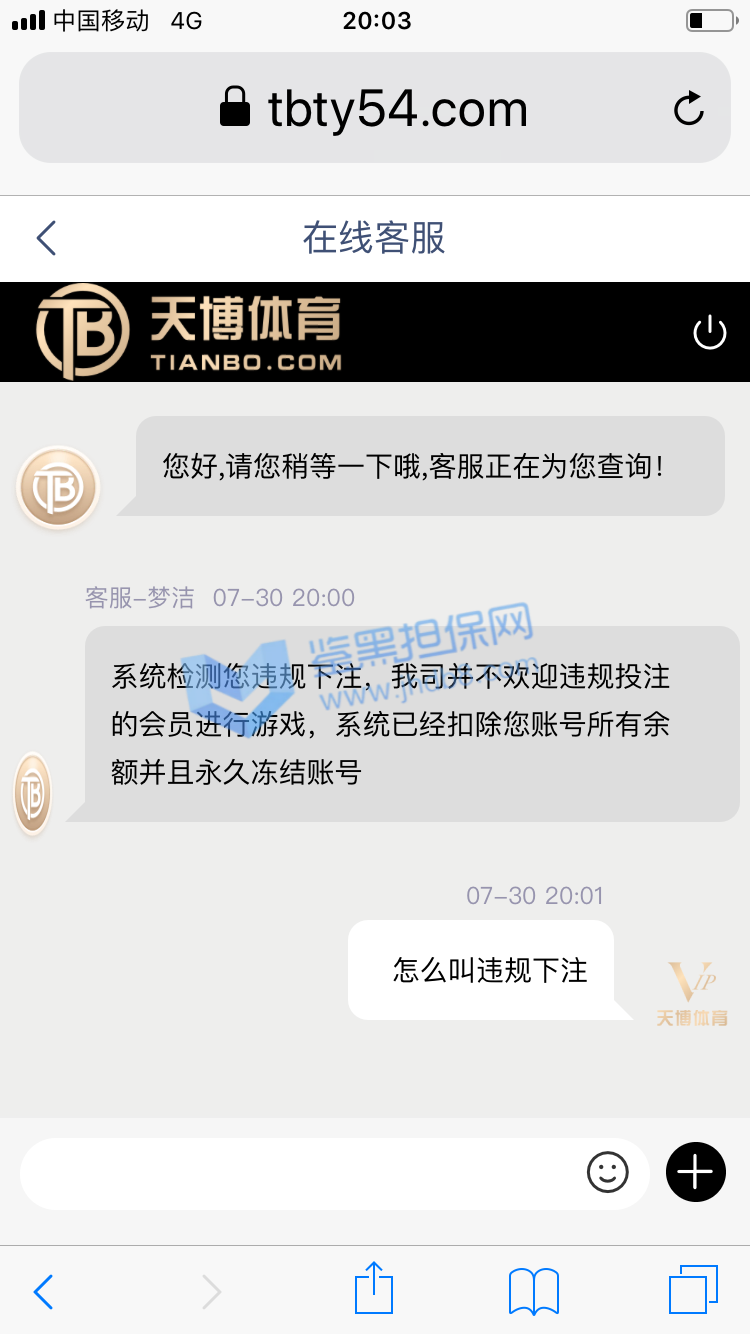Open the Safari share sheet
Viewport: 750px width, 1334px height.
click(374, 1288)
